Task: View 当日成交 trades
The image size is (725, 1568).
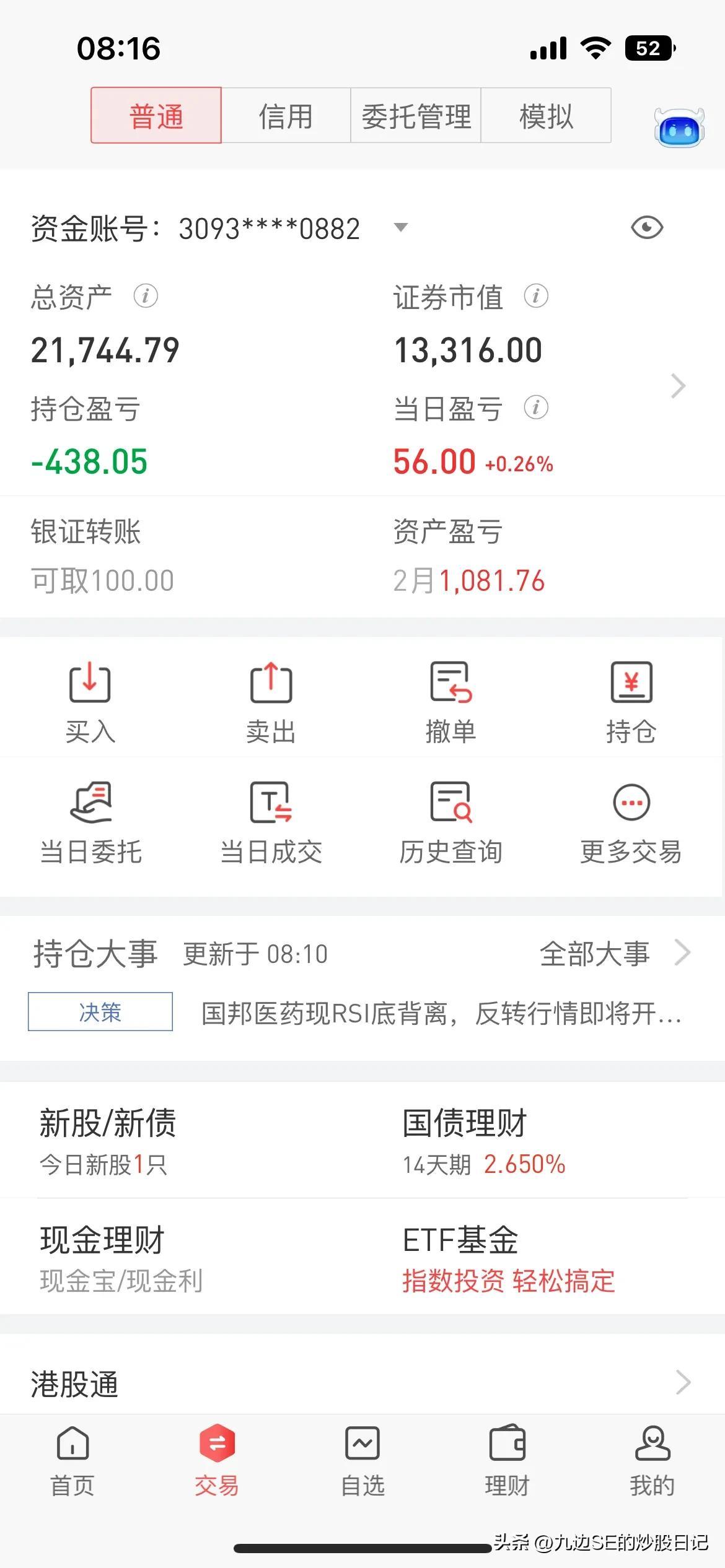Action: (271, 823)
